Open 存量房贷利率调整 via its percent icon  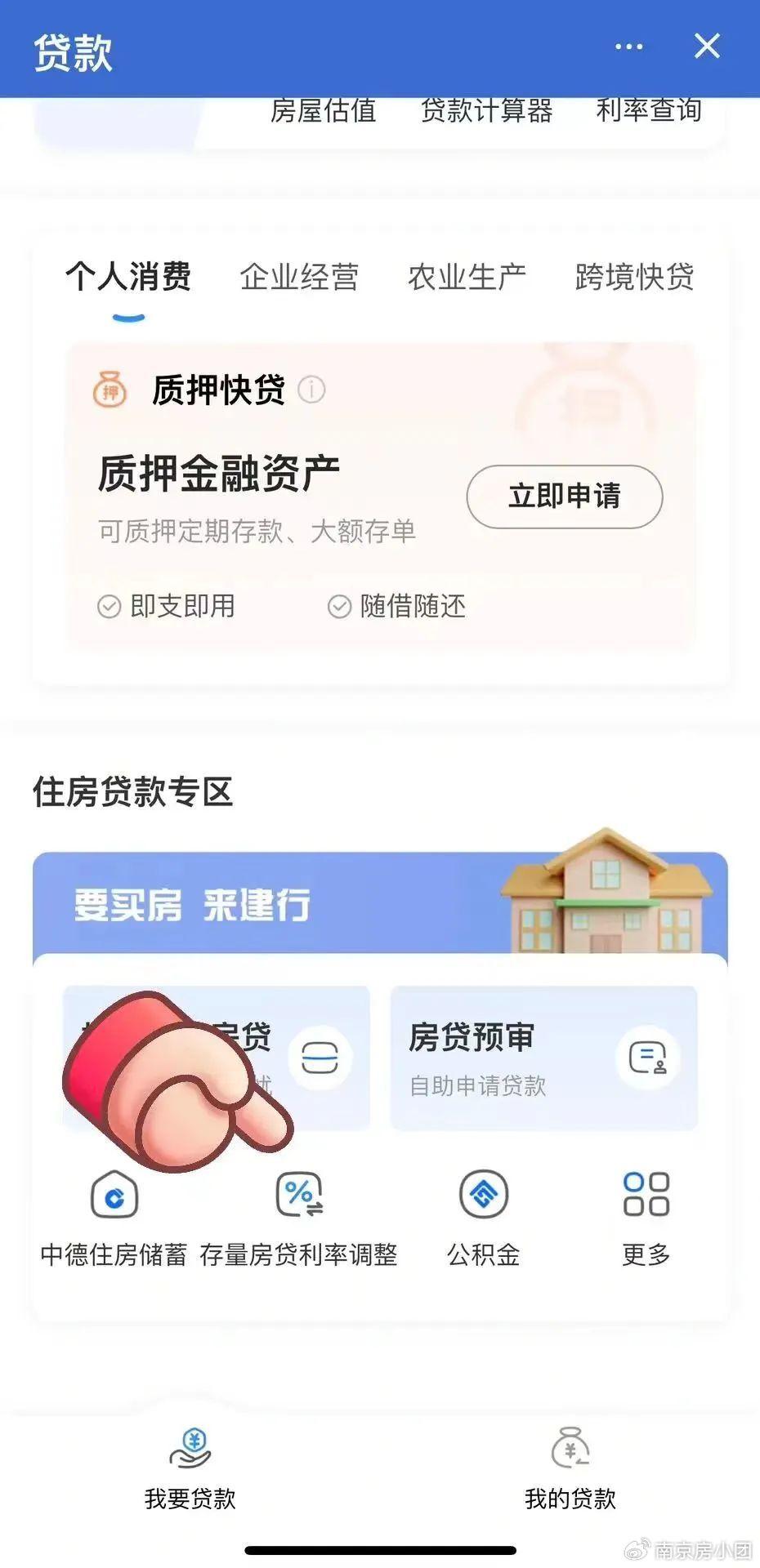coord(298,1195)
